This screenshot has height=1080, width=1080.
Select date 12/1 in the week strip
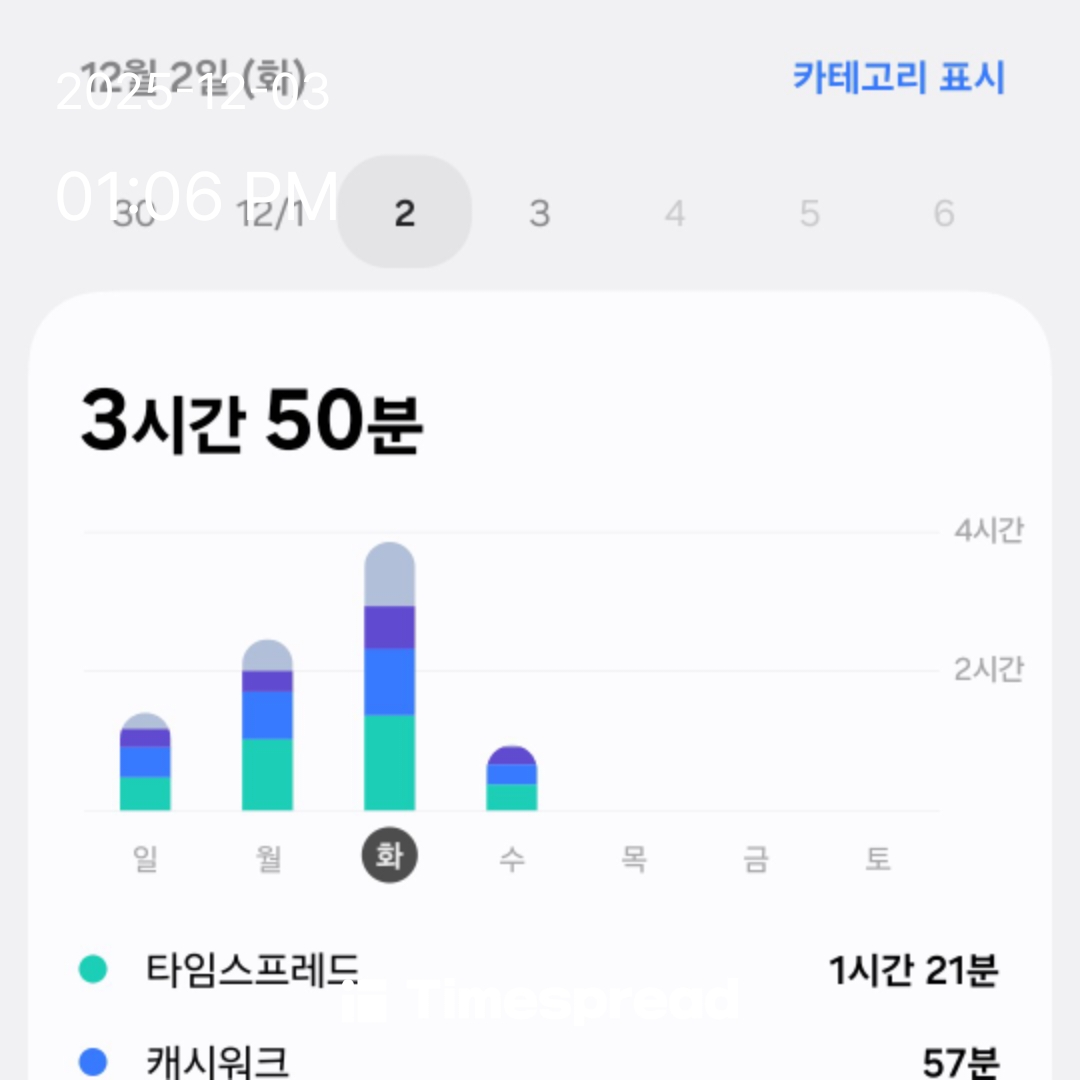click(x=270, y=213)
